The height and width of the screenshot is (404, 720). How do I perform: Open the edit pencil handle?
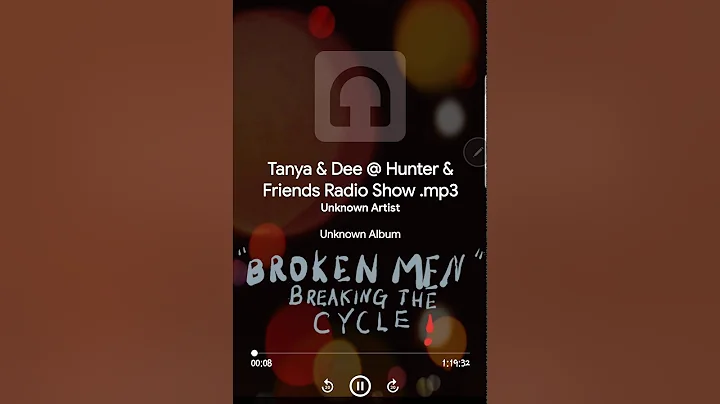coord(477,152)
